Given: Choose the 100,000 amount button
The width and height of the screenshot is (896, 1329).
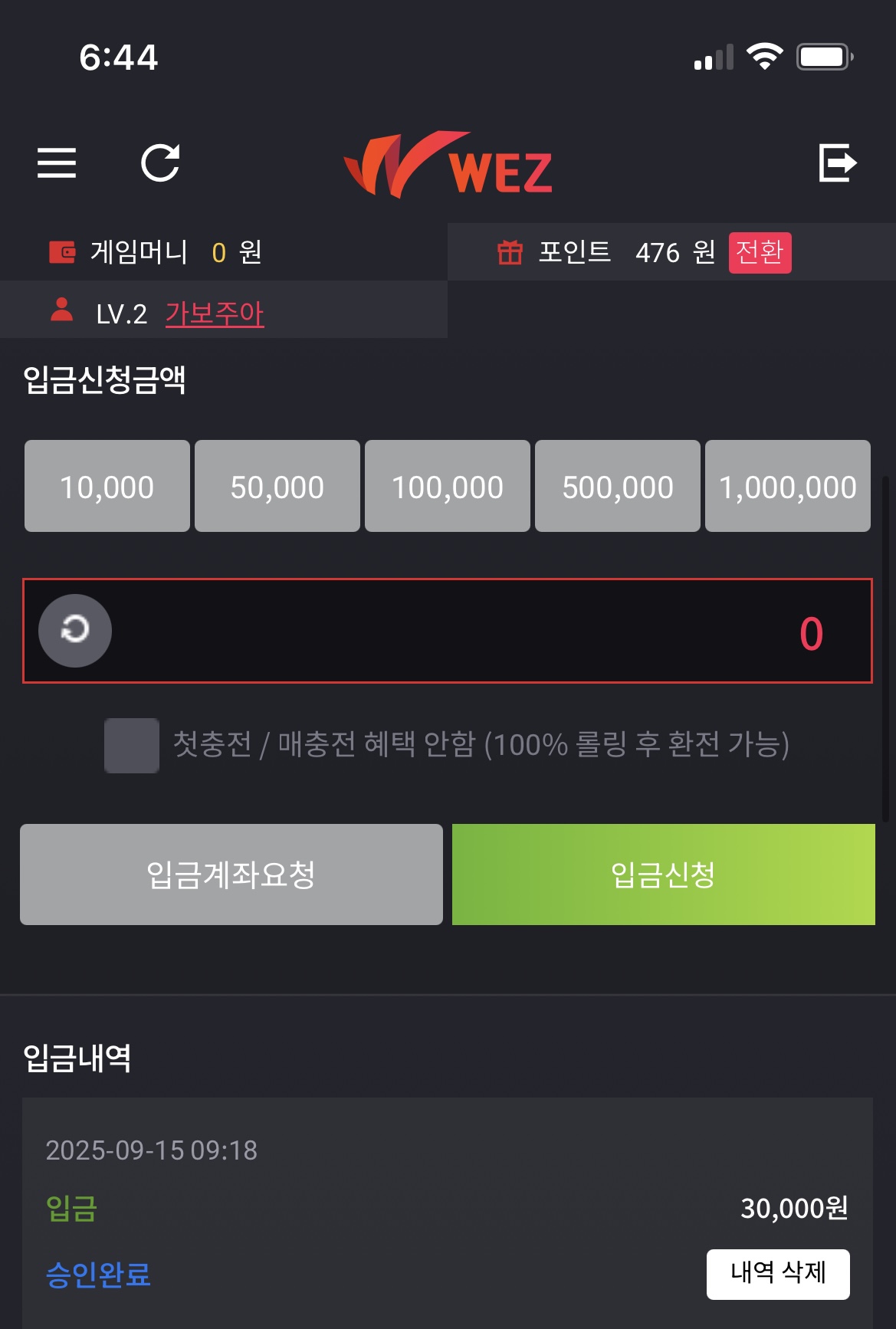Looking at the screenshot, I should pos(448,486).
